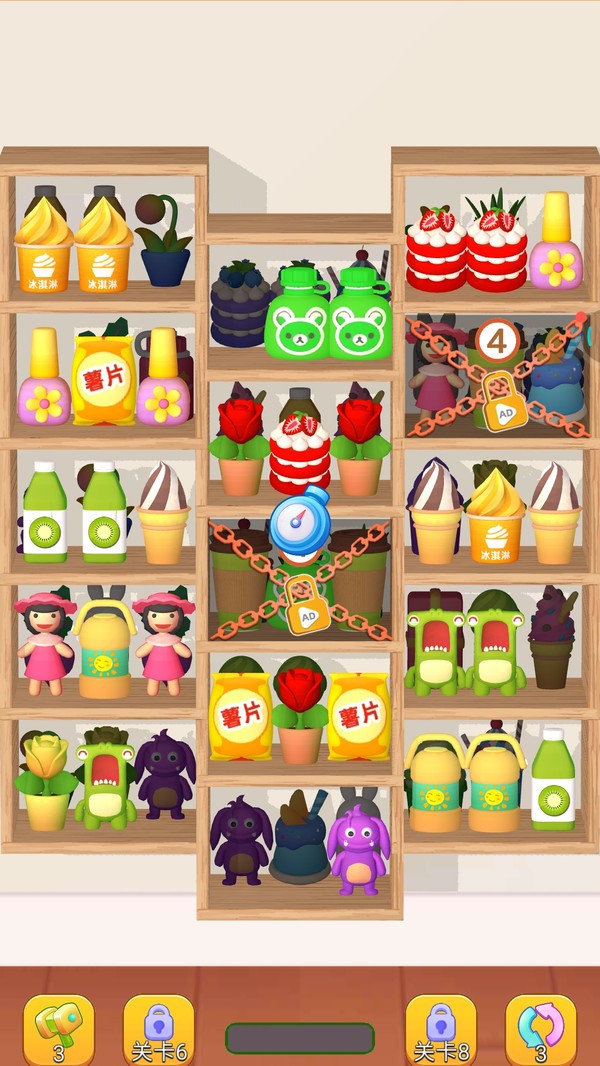Use the shuffle refresh booster

click(541, 1029)
